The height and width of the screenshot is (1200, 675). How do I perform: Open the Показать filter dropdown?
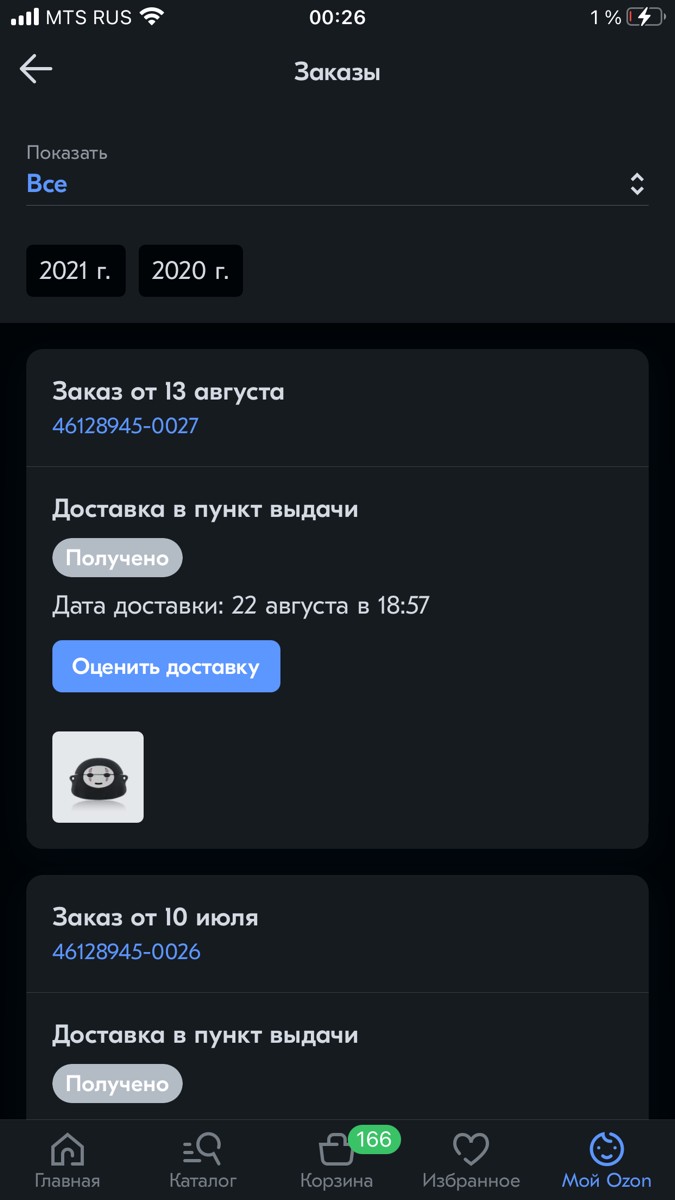tap(336, 184)
